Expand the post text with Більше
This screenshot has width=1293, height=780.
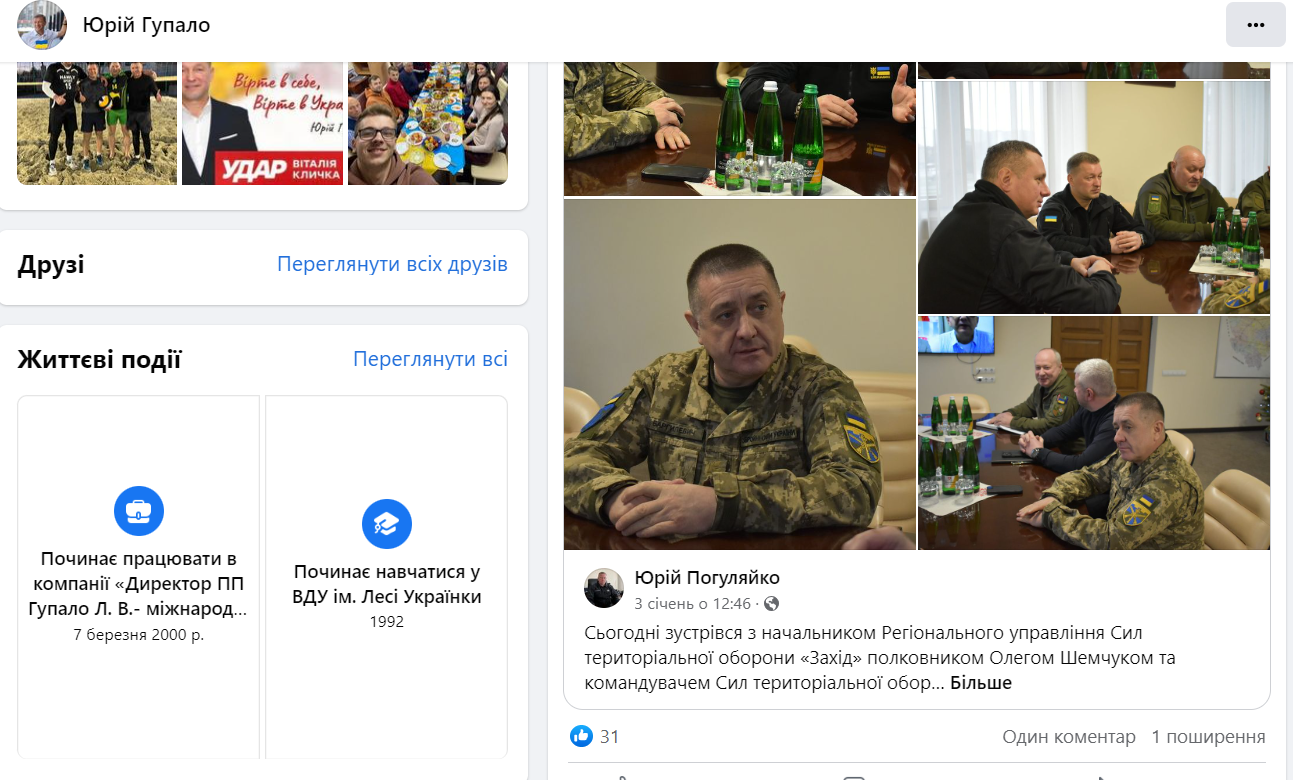pos(980,683)
